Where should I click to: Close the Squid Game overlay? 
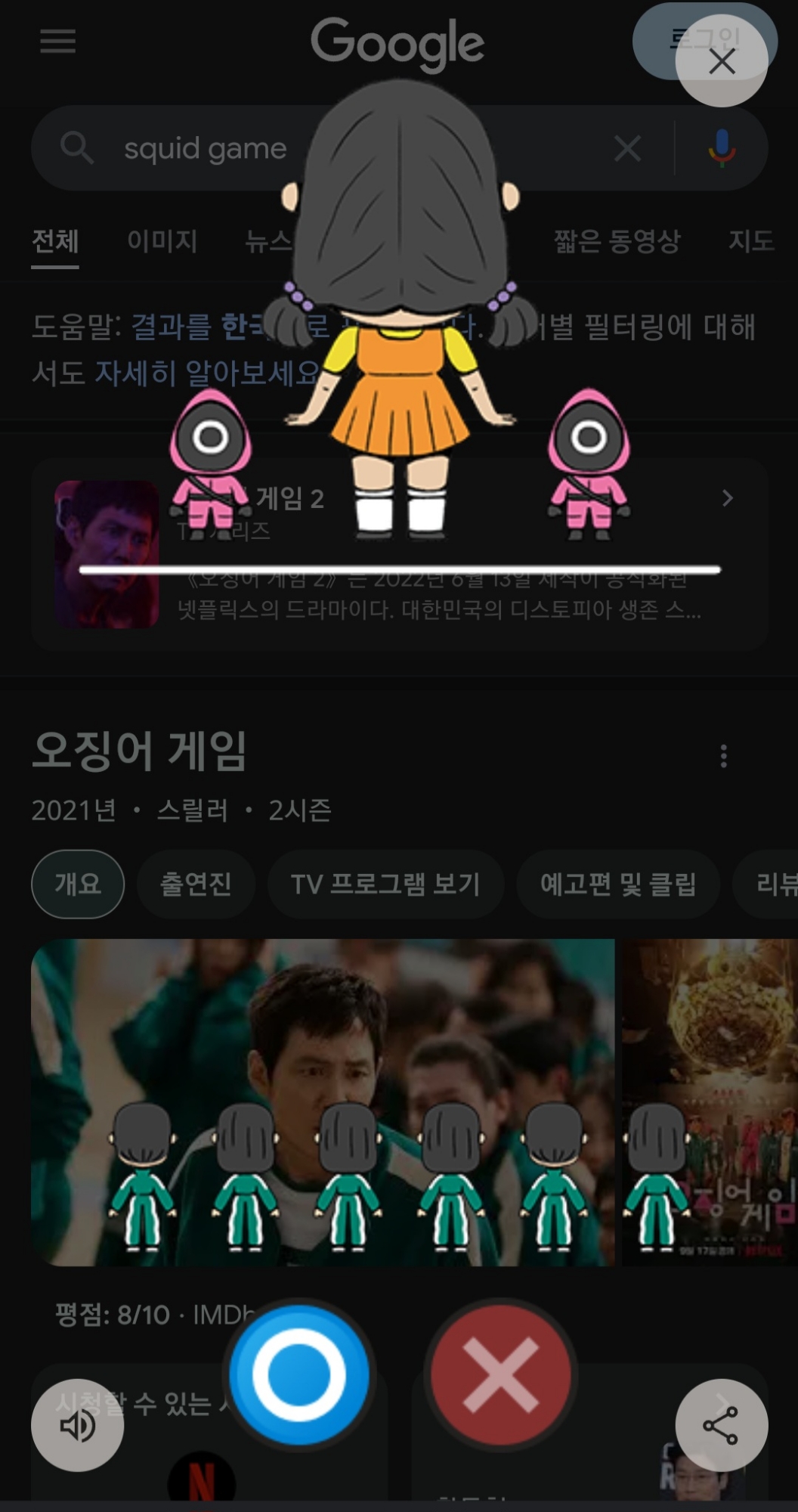point(721,61)
